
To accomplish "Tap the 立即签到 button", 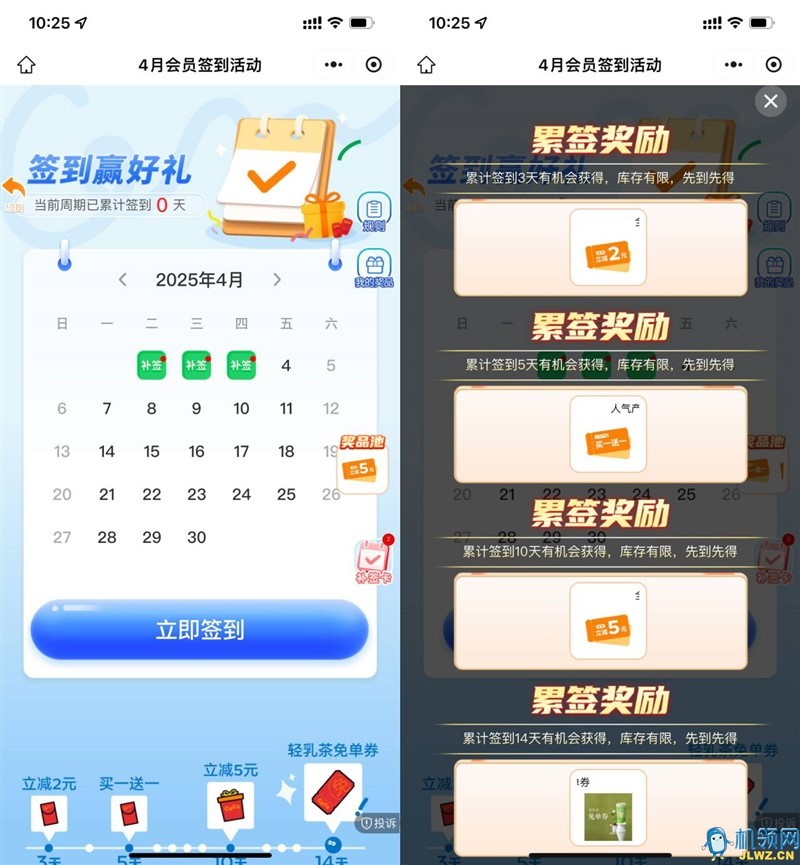I will click(x=199, y=630).
